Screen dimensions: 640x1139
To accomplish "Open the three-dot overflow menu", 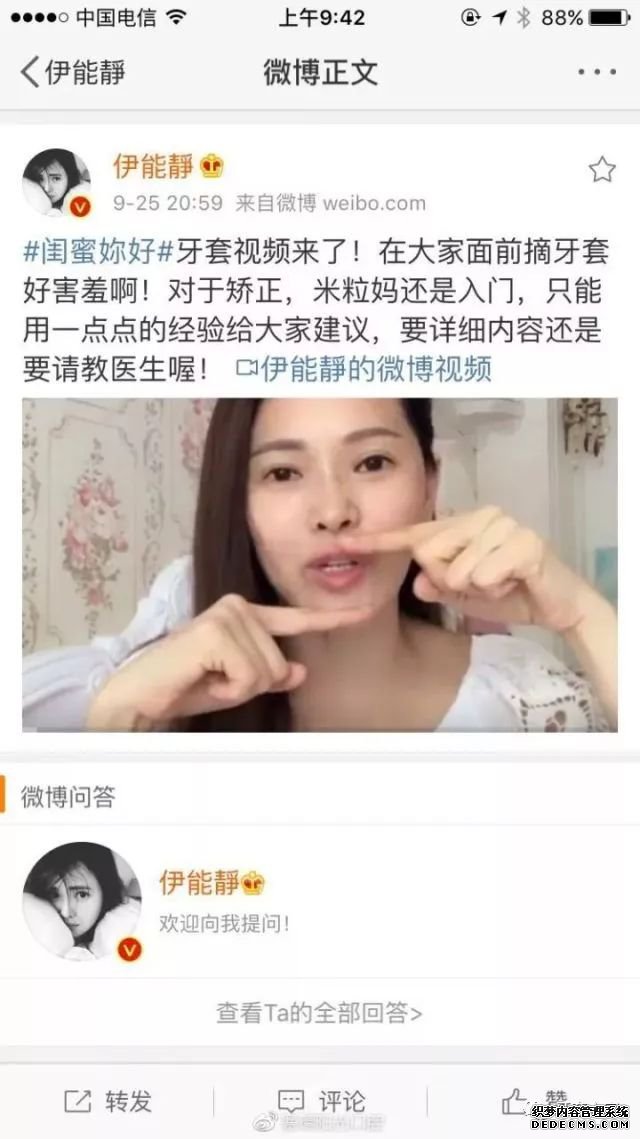I will point(598,72).
